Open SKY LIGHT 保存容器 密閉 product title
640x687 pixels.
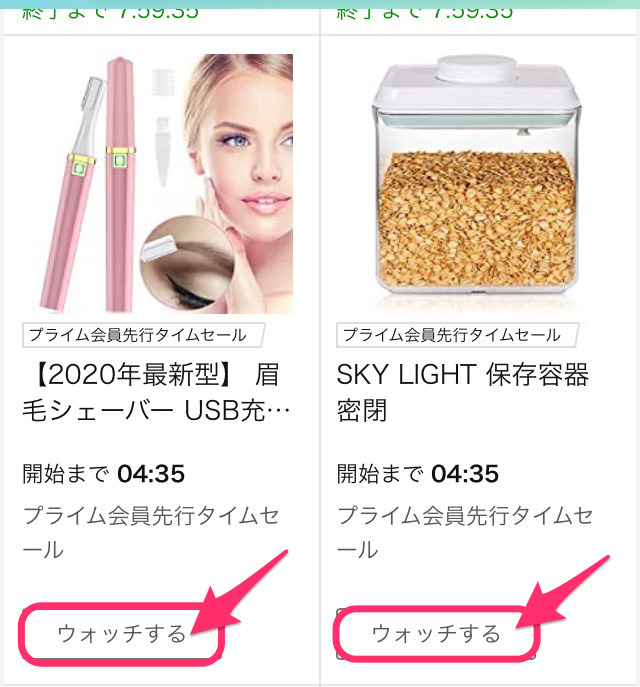[462, 393]
